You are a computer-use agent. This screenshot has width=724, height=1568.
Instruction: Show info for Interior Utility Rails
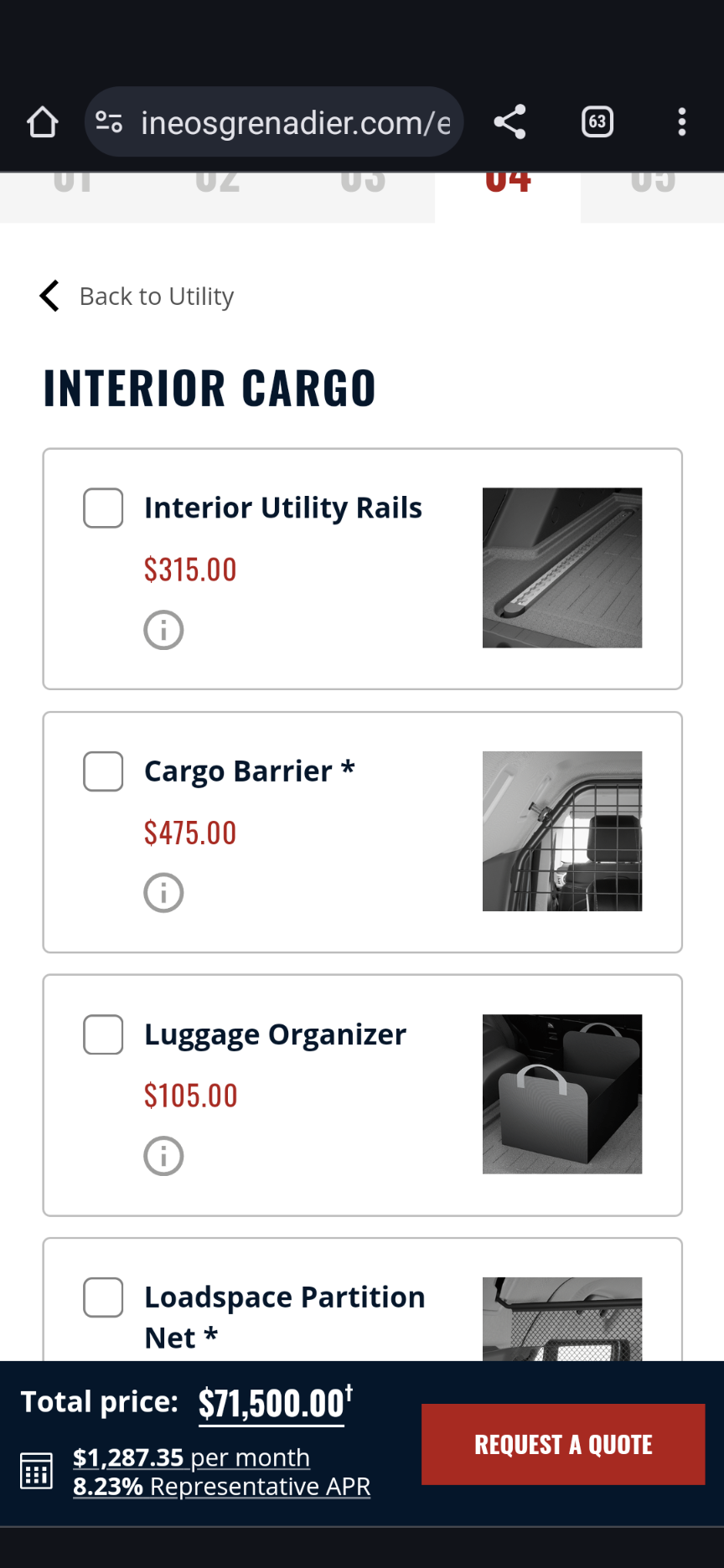click(163, 630)
